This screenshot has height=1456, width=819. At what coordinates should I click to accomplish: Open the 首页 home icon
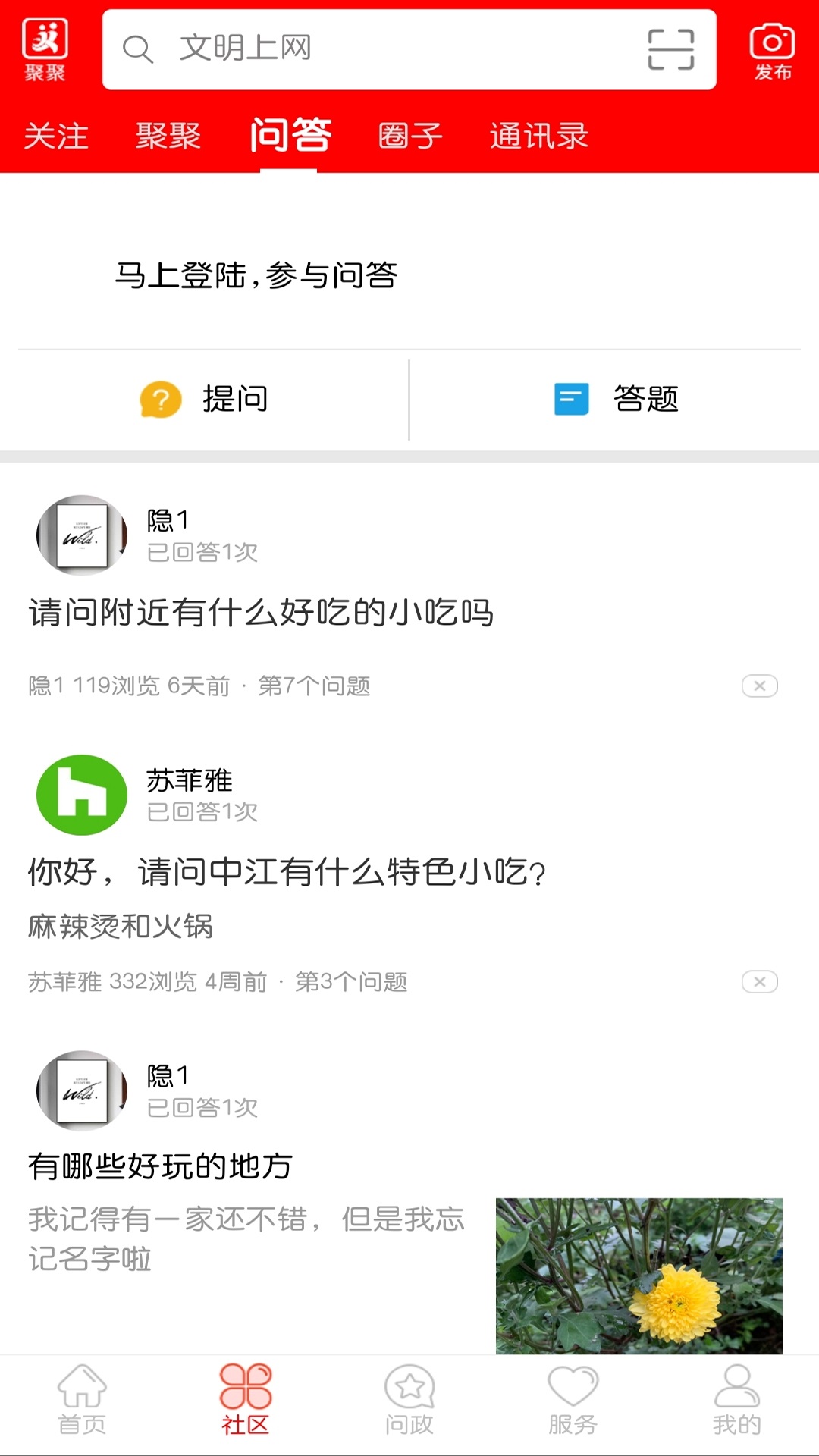tap(81, 1399)
